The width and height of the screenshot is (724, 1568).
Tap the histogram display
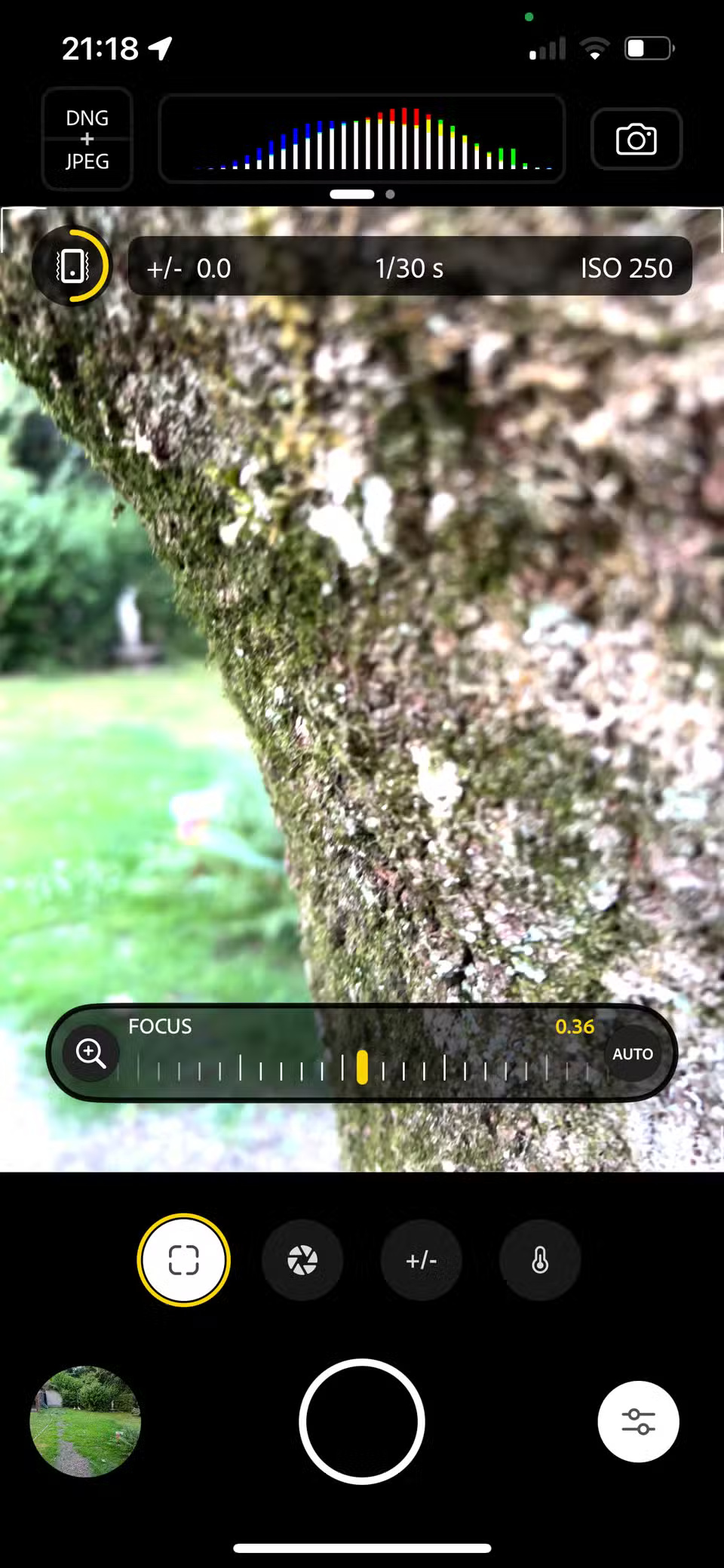click(x=361, y=139)
